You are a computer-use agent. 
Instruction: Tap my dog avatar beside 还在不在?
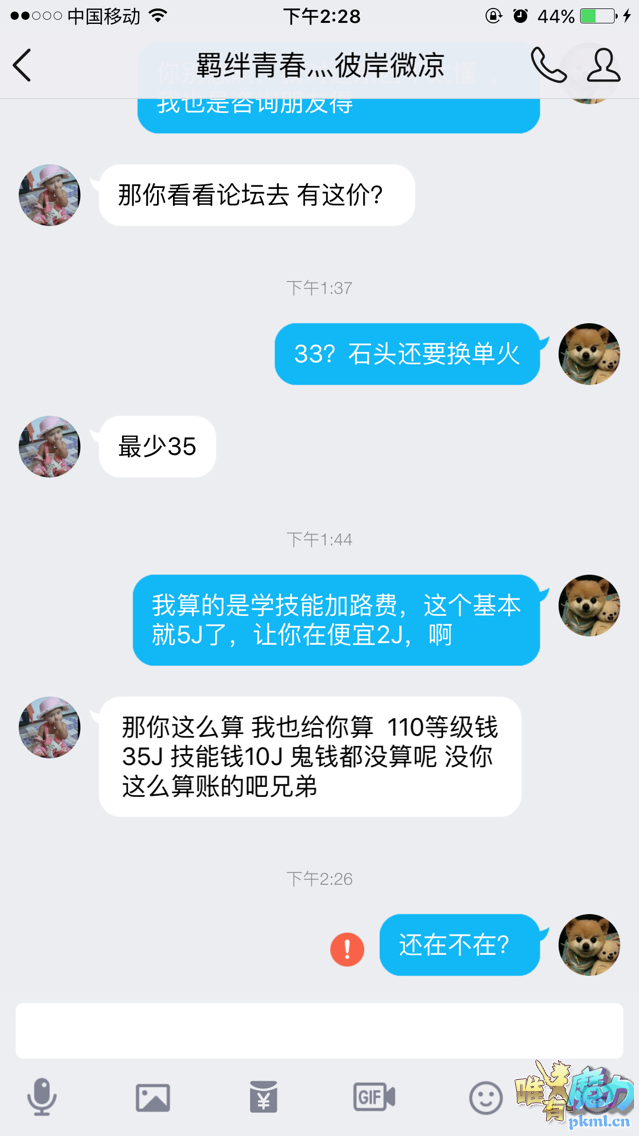pyautogui.click(x=589, y=945)
